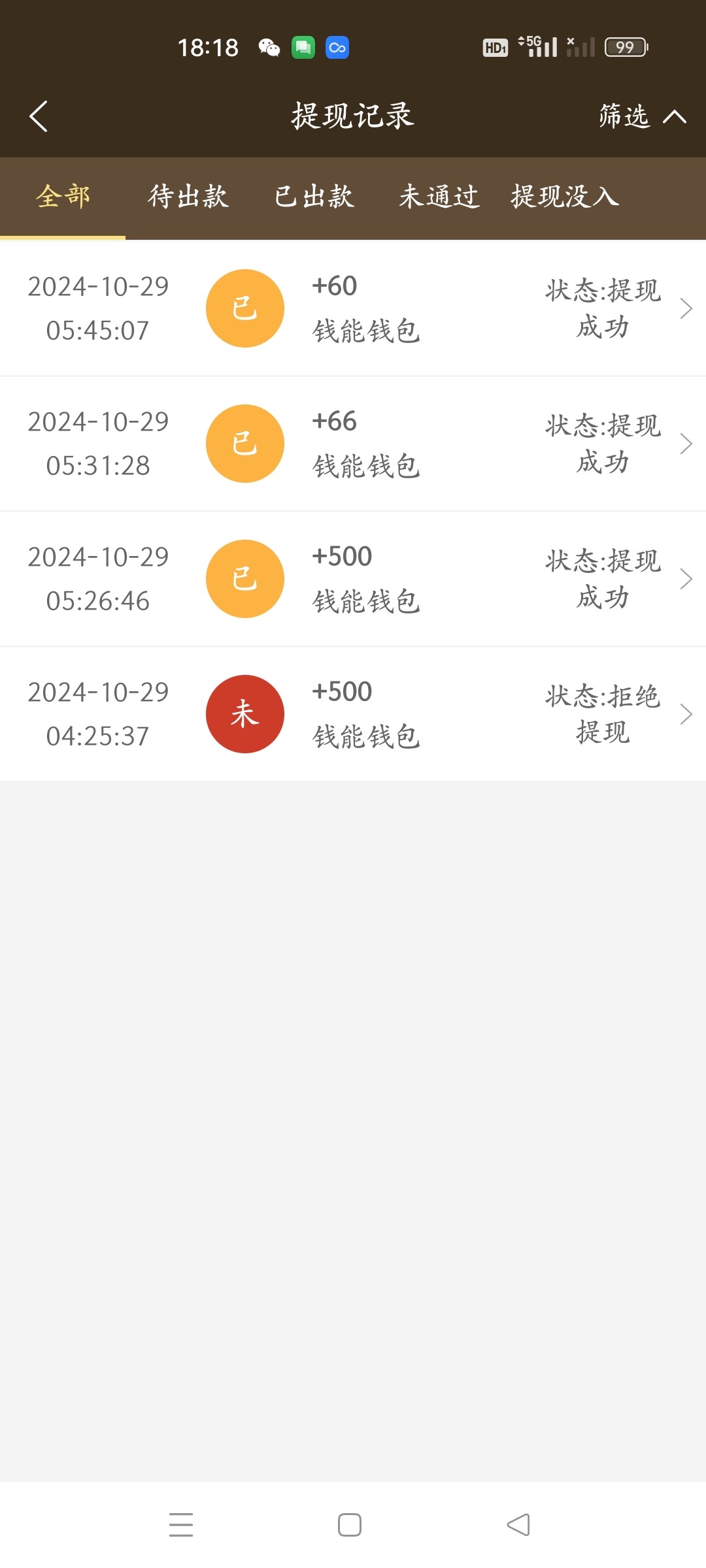706x1568 pixels.
Task: Click the yellow 已 icon on the +60 record
Action: [244, 308]
